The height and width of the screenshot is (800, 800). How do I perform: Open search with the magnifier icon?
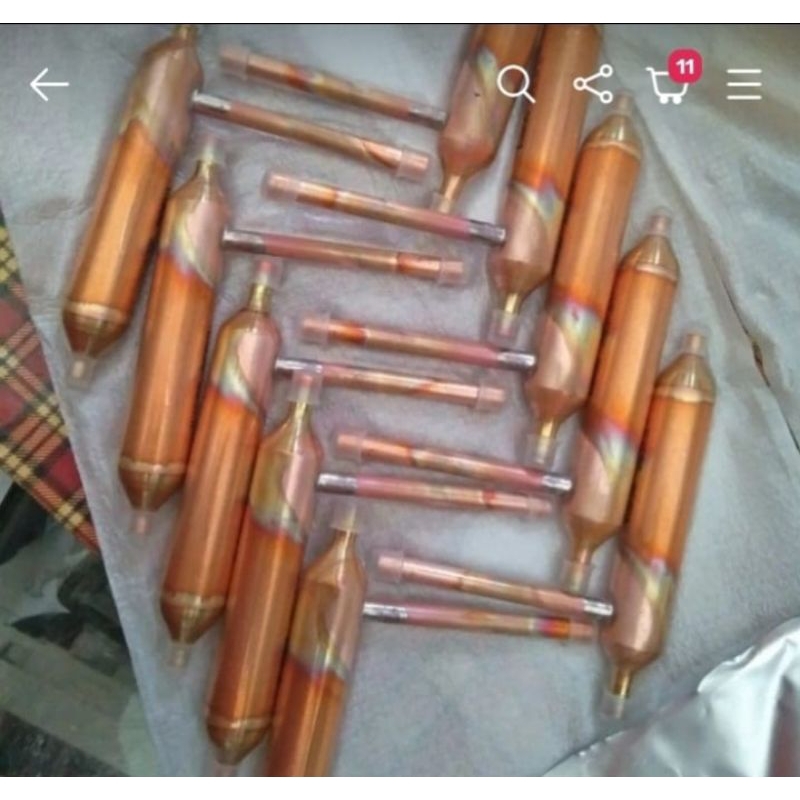pyautogui.click(x=516, y=85)
